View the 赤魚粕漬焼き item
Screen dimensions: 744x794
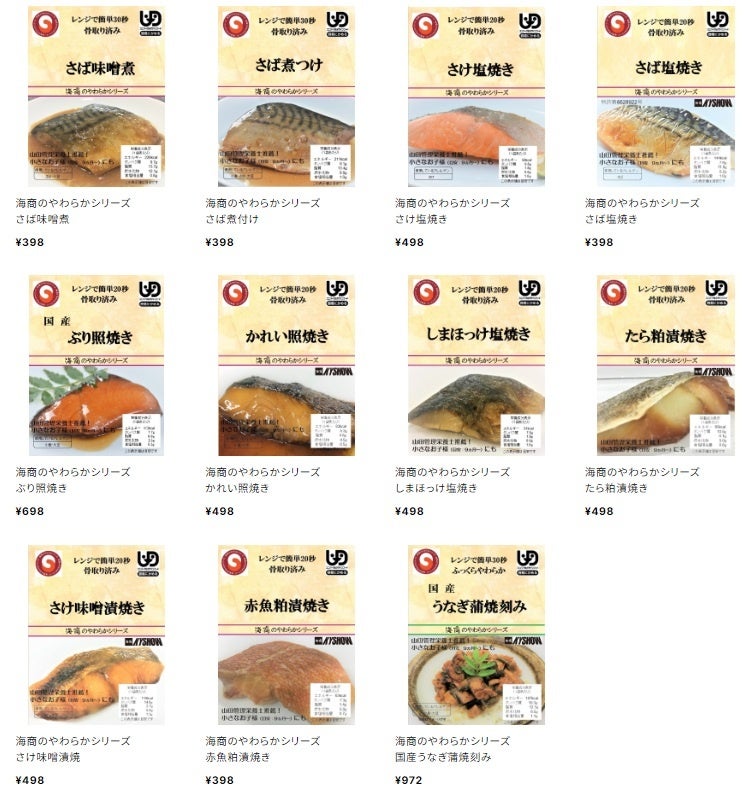click(286, 635)
